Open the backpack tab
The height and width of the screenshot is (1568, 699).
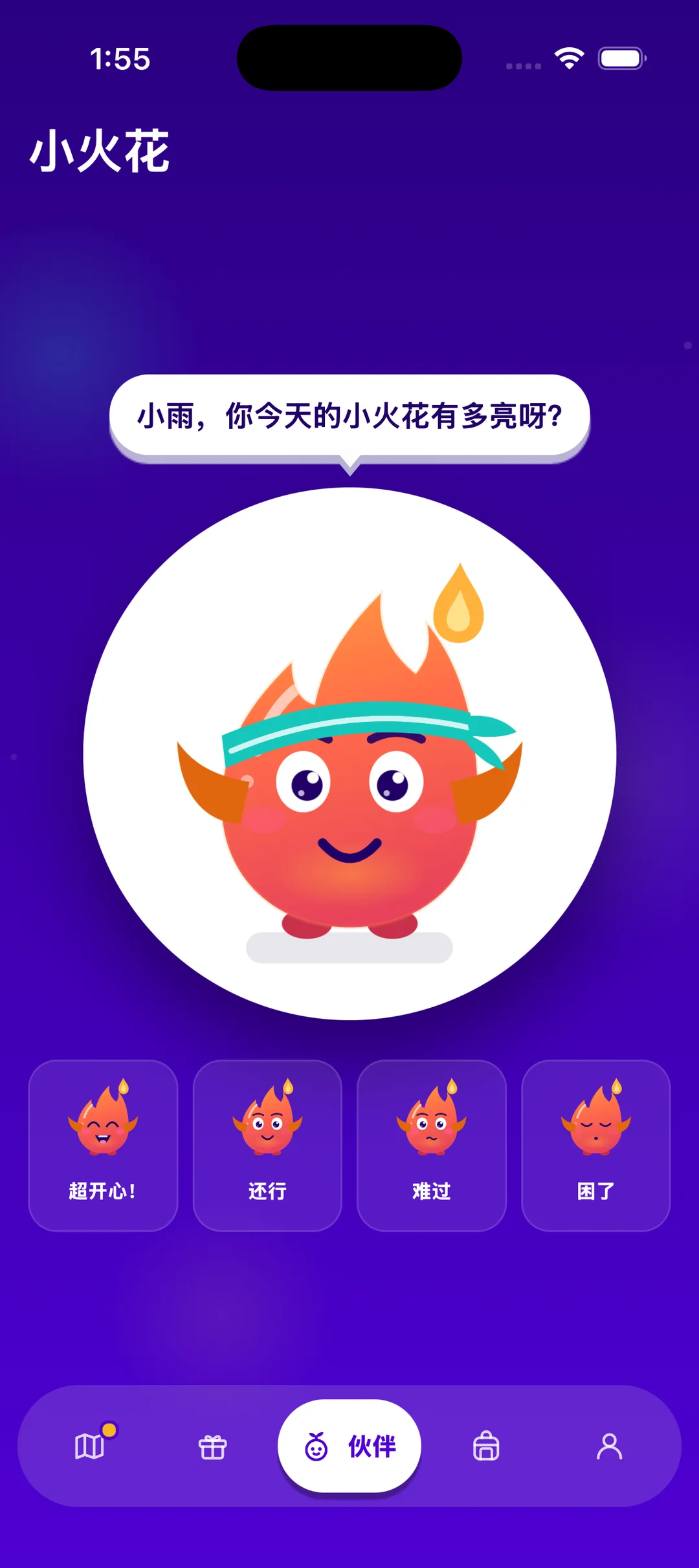pyautogui.click(x=486, y=1446)
